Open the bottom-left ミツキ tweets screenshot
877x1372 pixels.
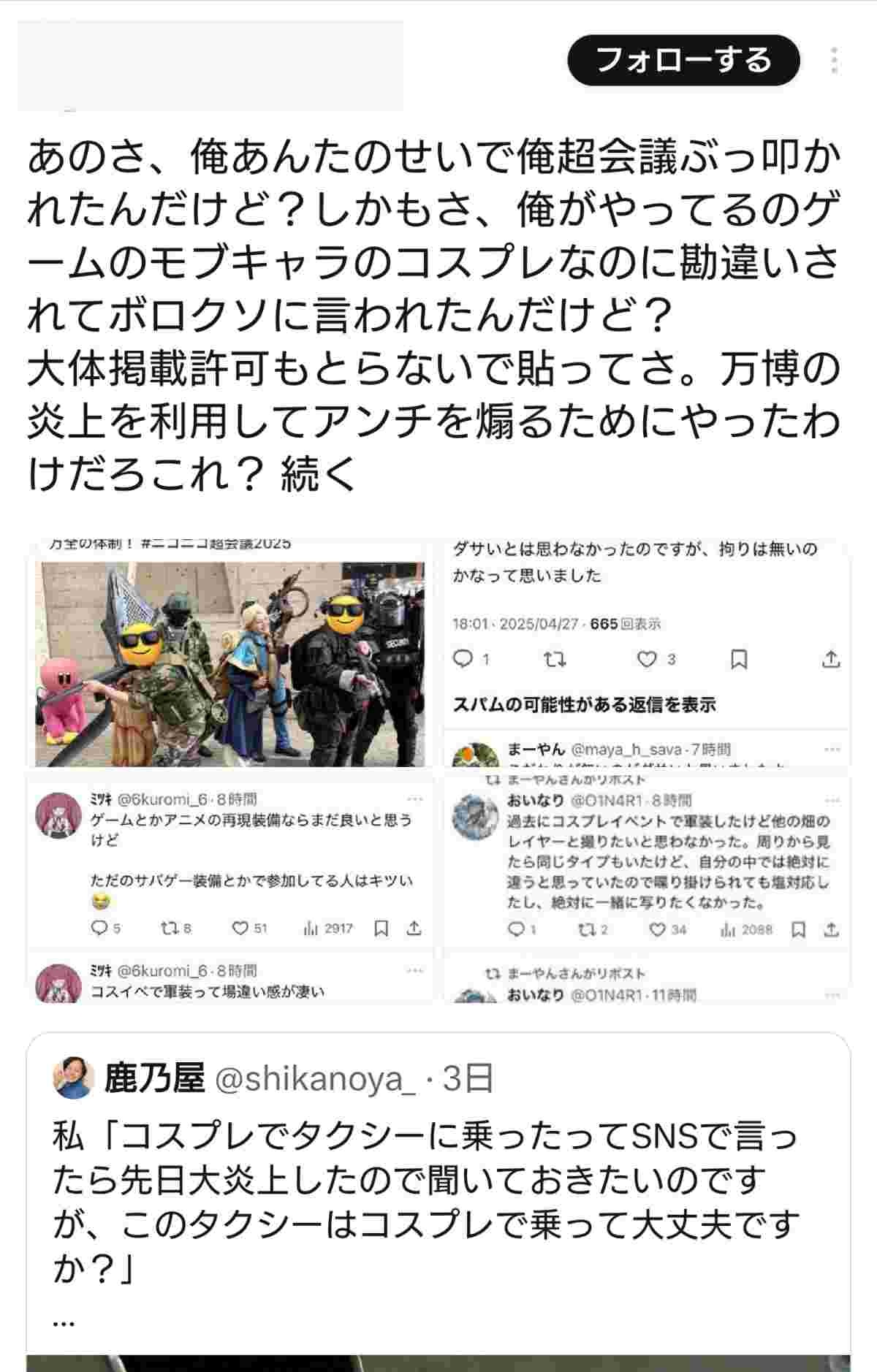pyautogui.click(x=229, y=887)
